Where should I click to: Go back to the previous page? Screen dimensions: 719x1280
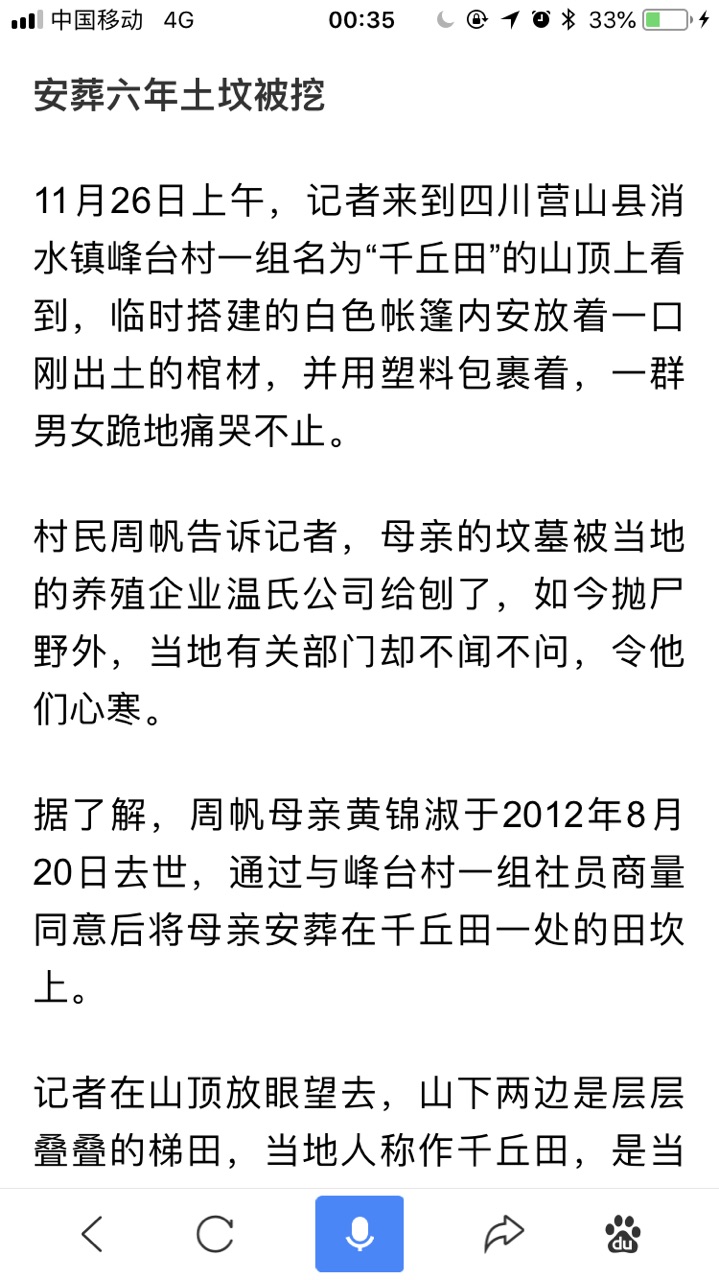point(92,1234)
